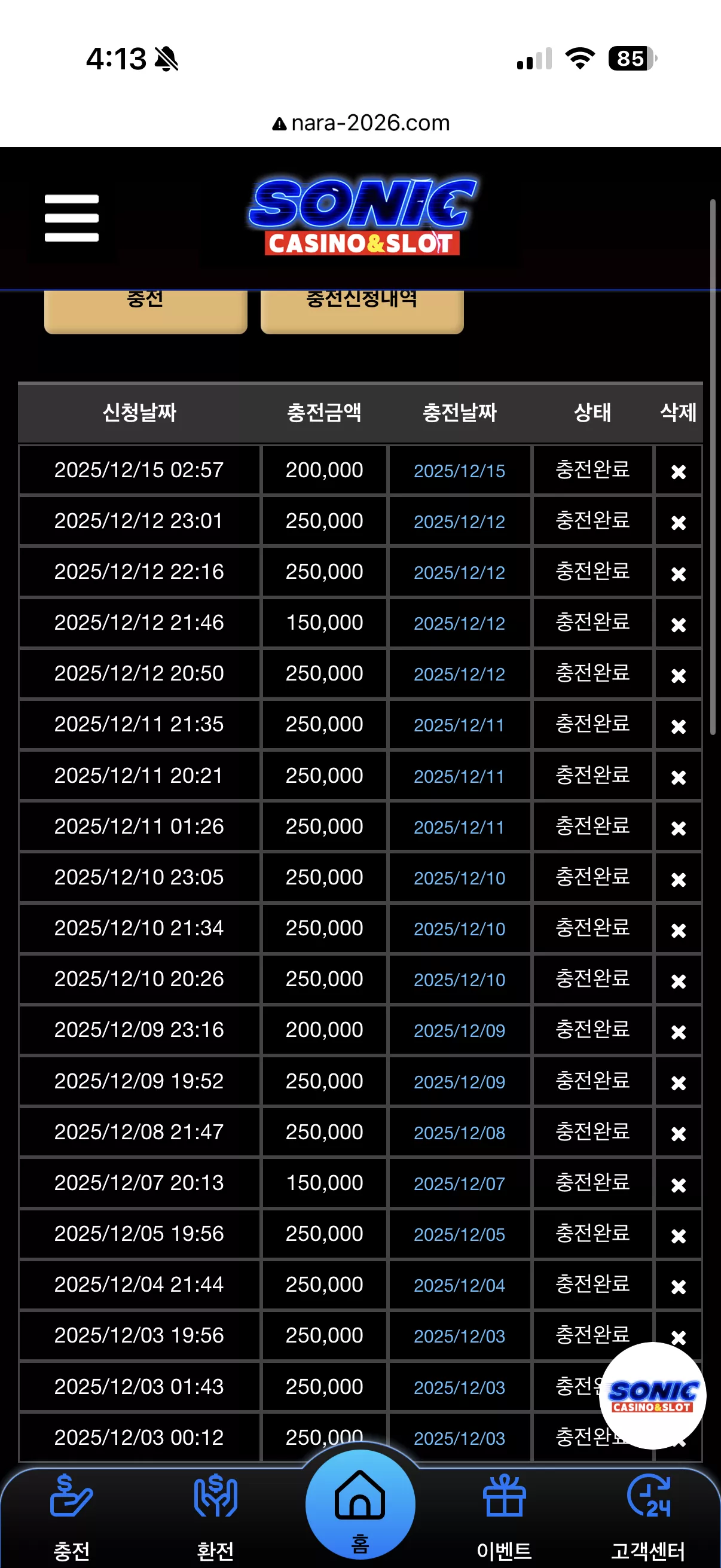Open the 고객센터 tab

[649, 1515]
